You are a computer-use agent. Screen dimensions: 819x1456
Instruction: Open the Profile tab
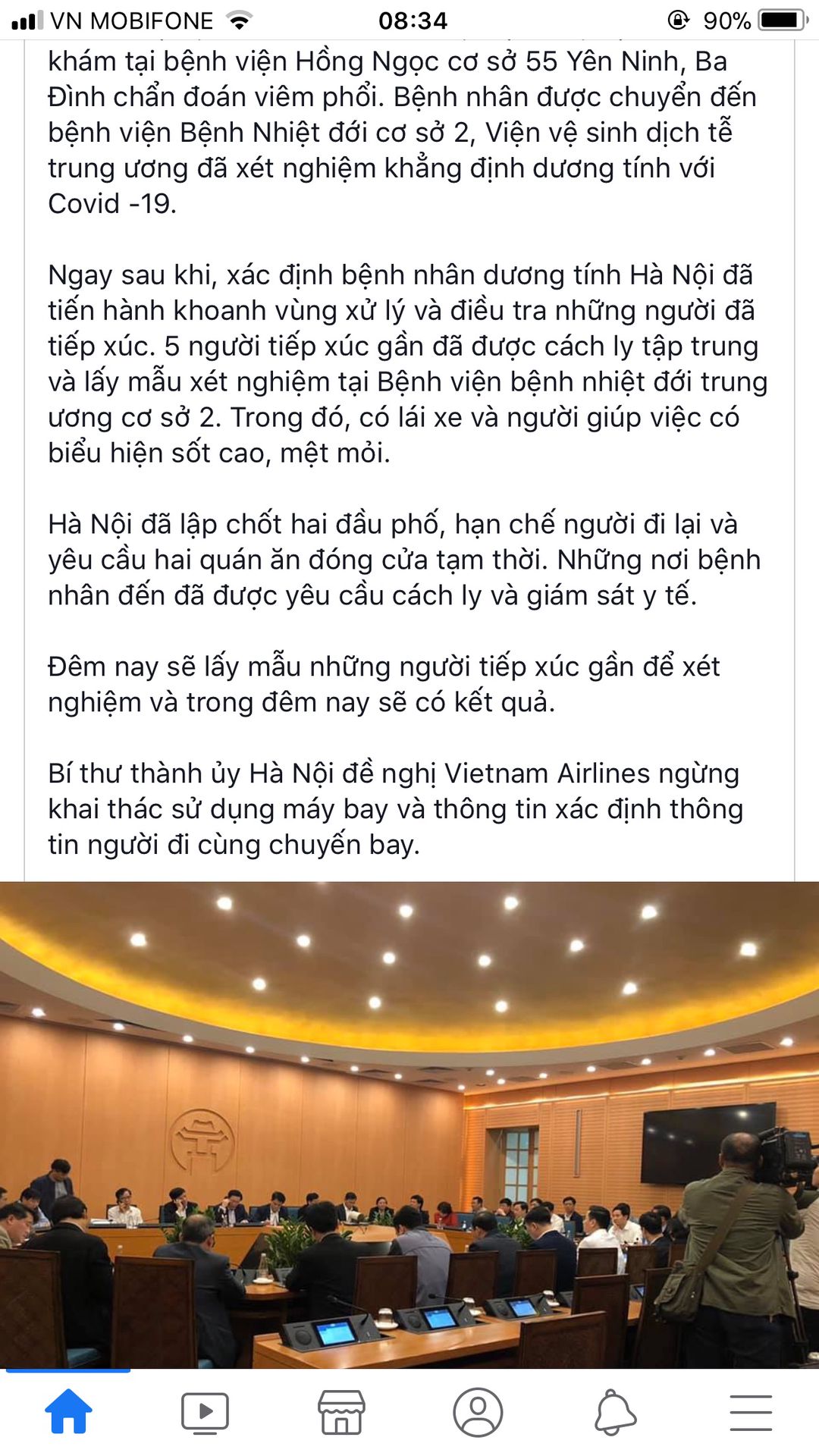point(478,1412)
